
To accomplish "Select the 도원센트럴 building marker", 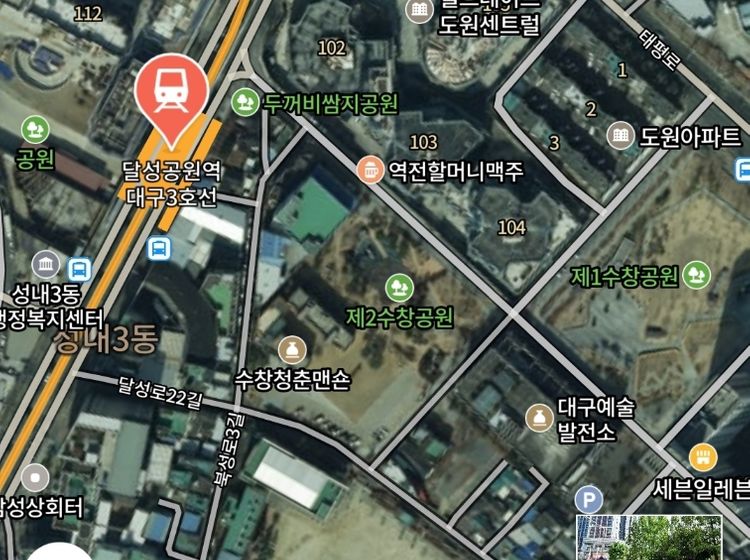I will point(419,11).
